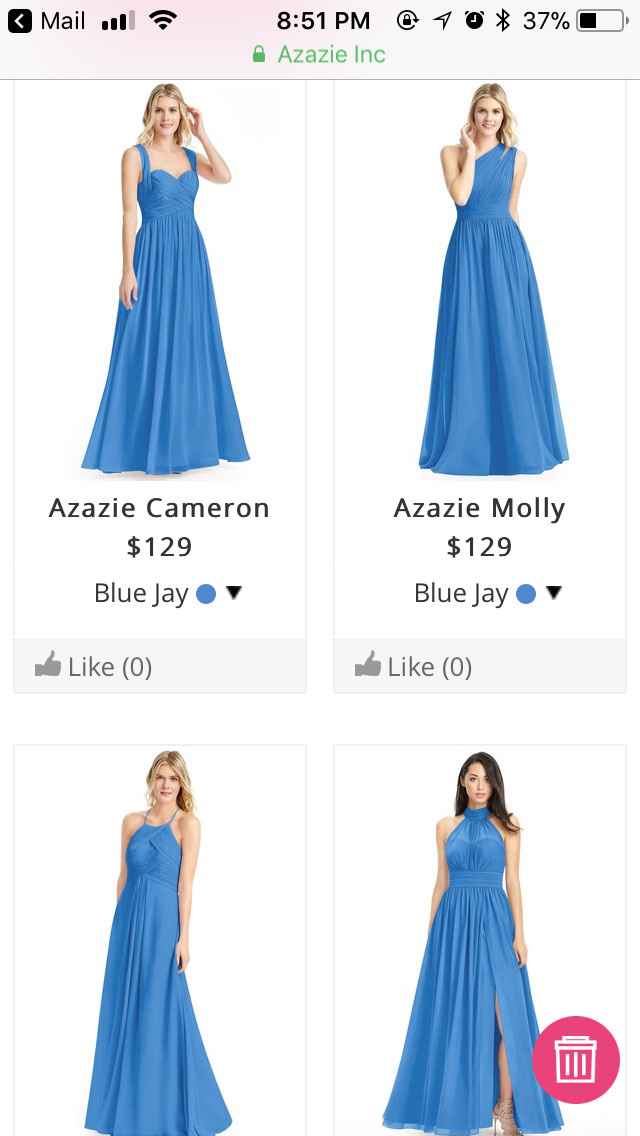This screenshot has width=640, height=1136.
Task: Open the Azazie Cameron dress photo
Action: tap(160, 280)
